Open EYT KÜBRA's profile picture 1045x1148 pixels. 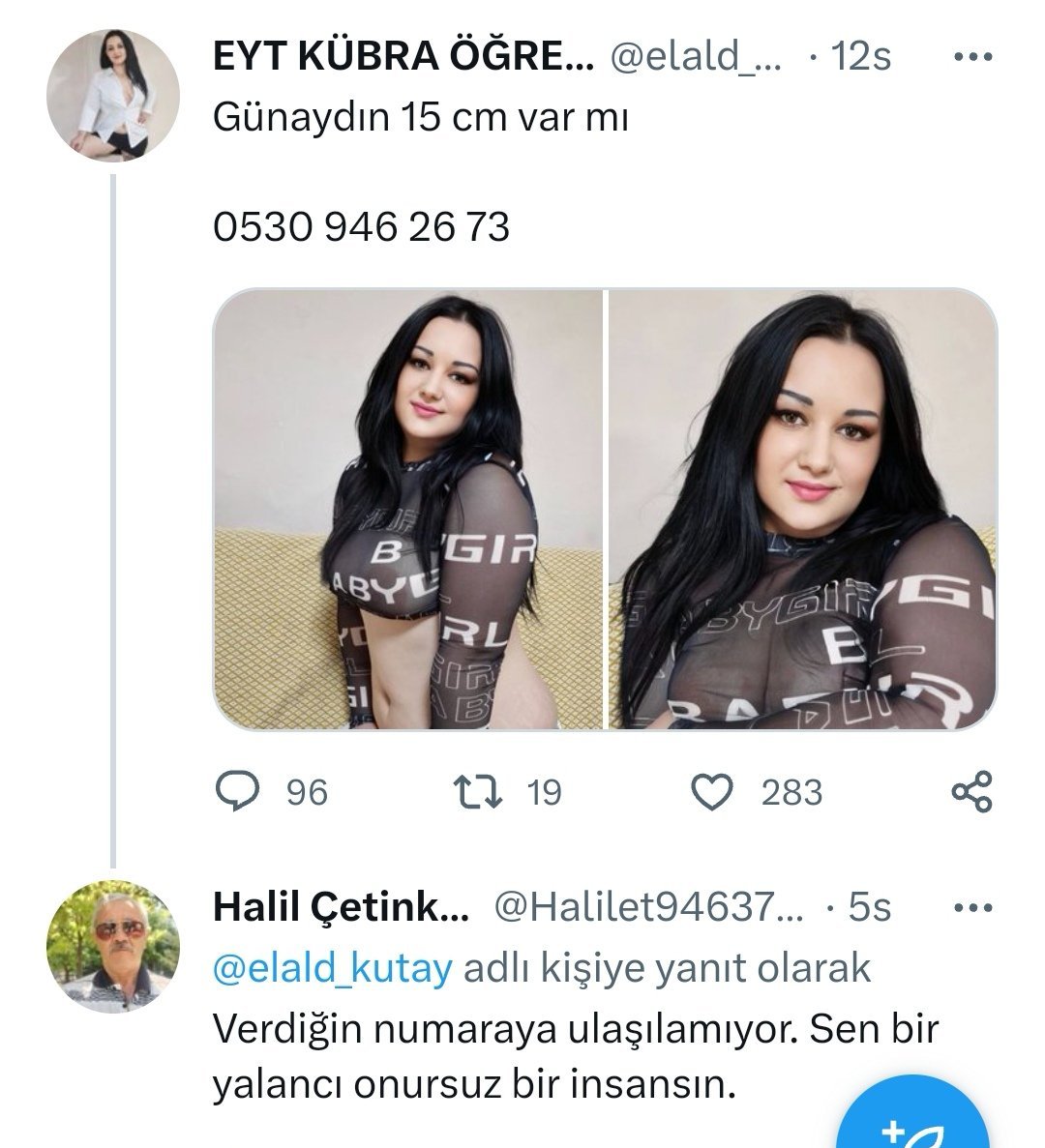tap(114, 95)
